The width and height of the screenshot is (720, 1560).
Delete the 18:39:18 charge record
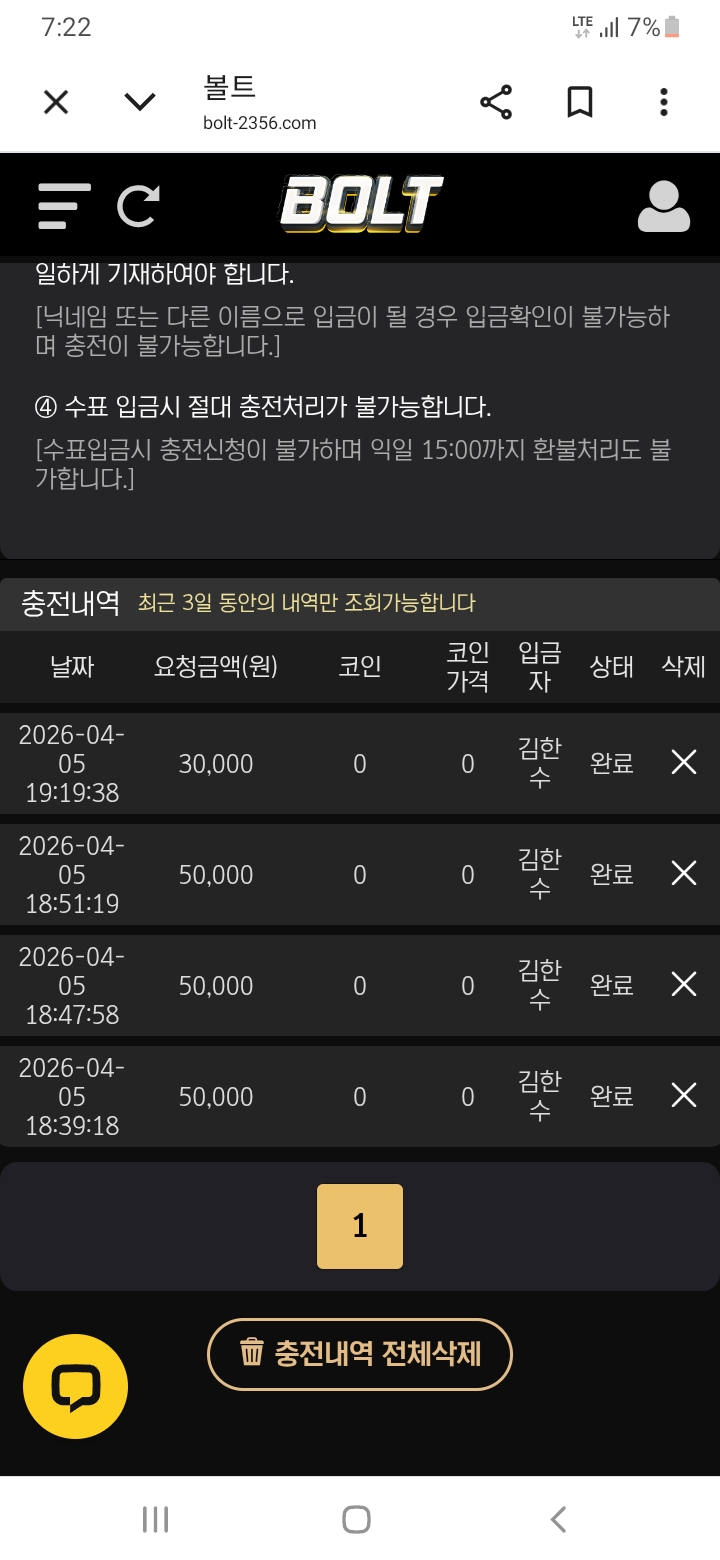click(x=684, y=1096)
